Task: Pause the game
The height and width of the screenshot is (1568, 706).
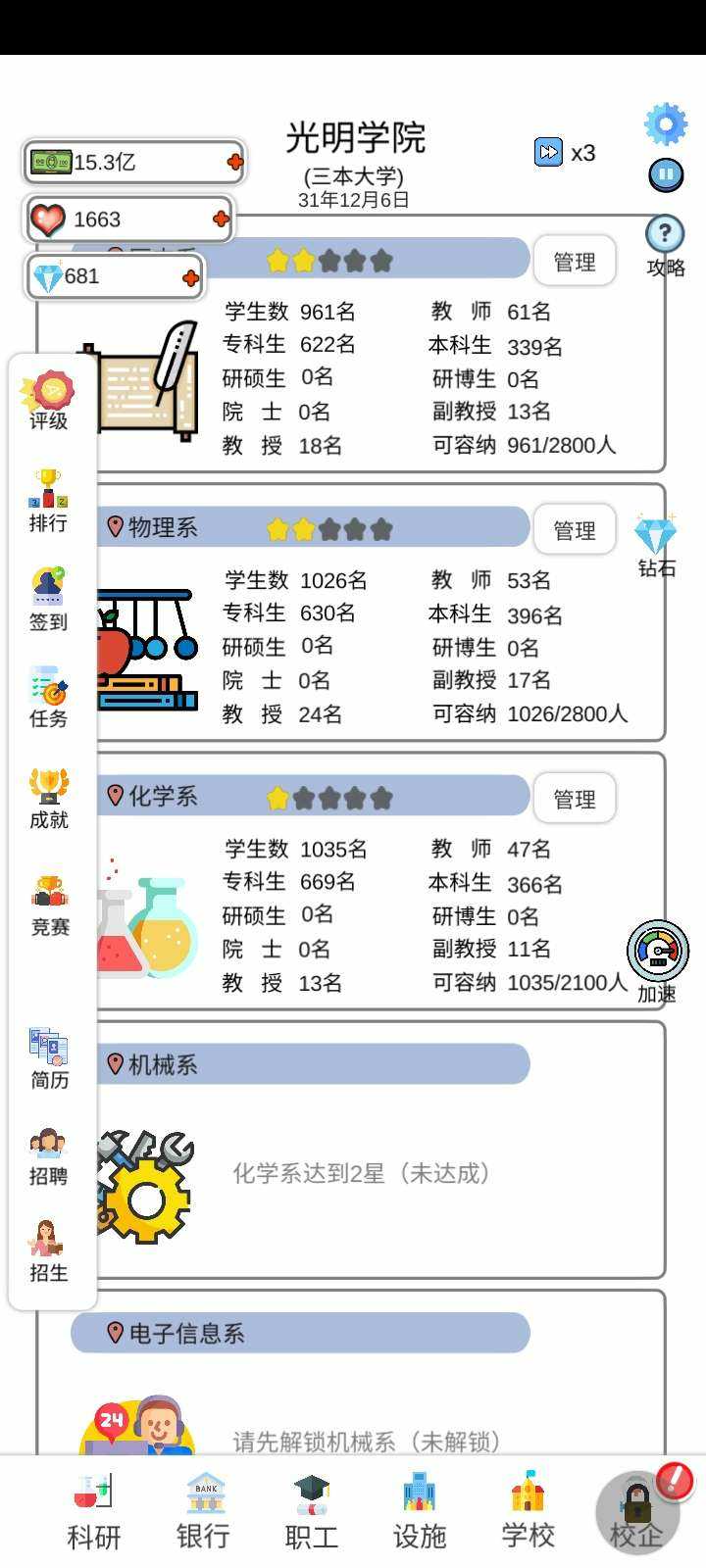Action: (x=666, y=174)
